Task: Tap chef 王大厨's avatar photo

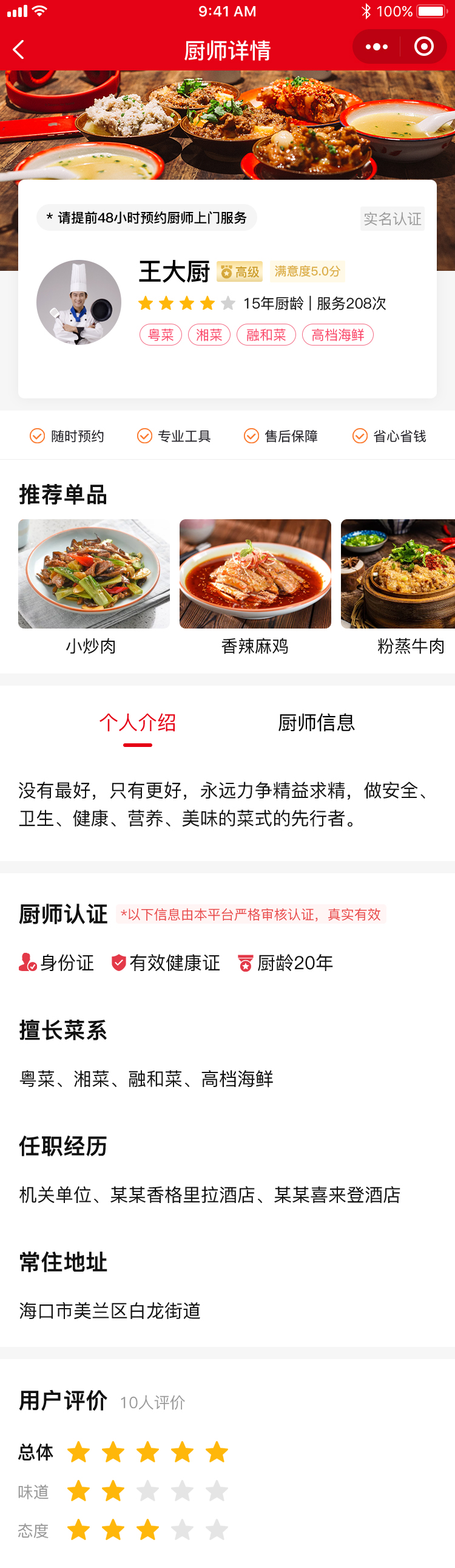Action: [x=79, y=302]
